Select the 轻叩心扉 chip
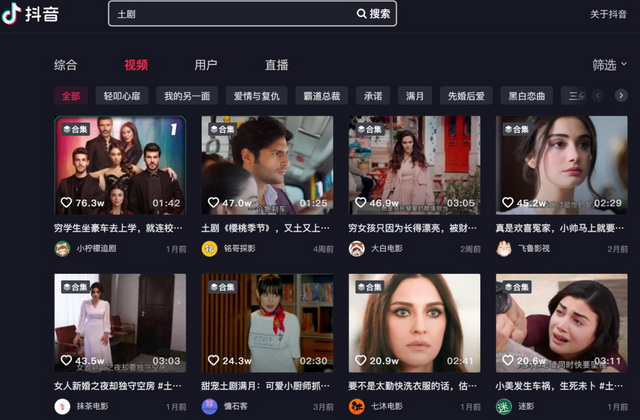 (123, 96)
